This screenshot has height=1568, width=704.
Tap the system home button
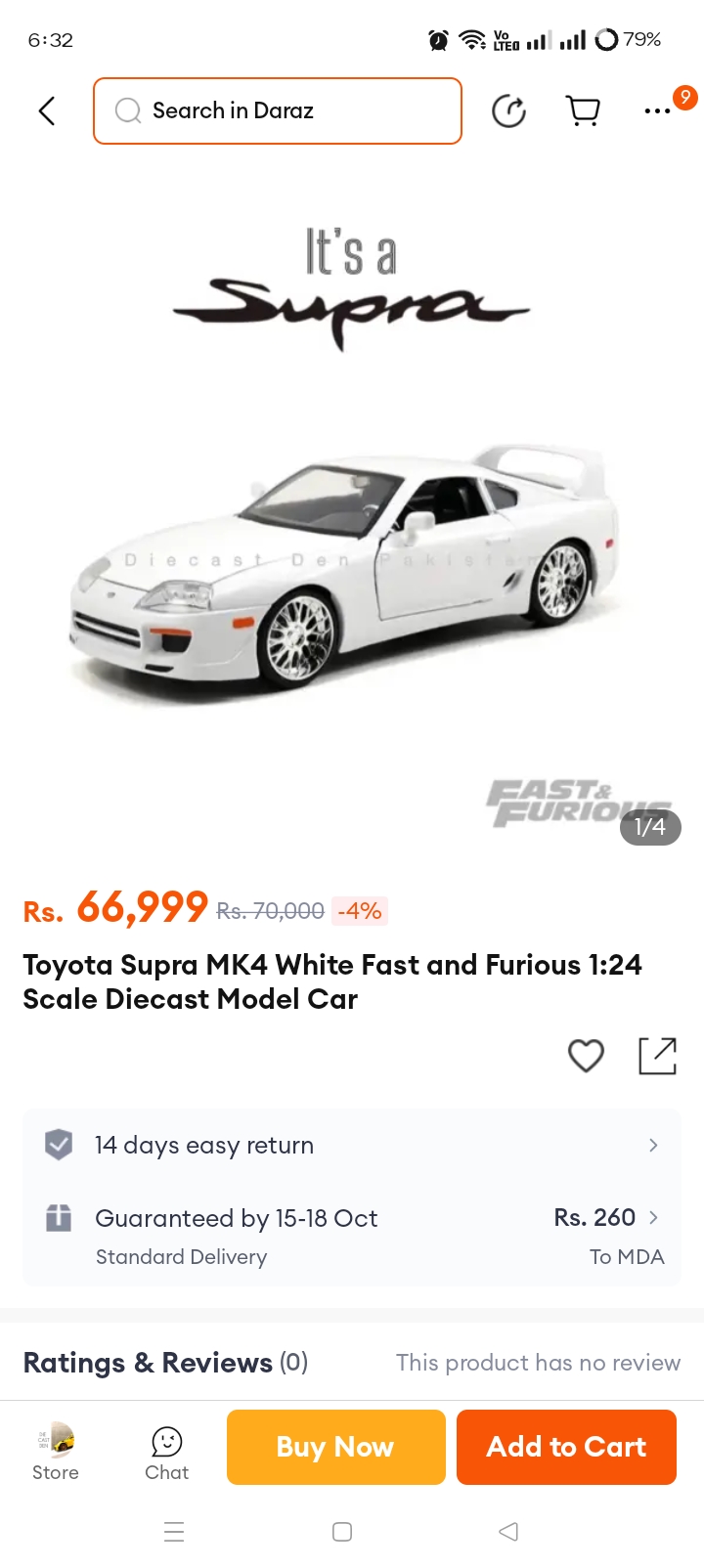pos(342,1532)
